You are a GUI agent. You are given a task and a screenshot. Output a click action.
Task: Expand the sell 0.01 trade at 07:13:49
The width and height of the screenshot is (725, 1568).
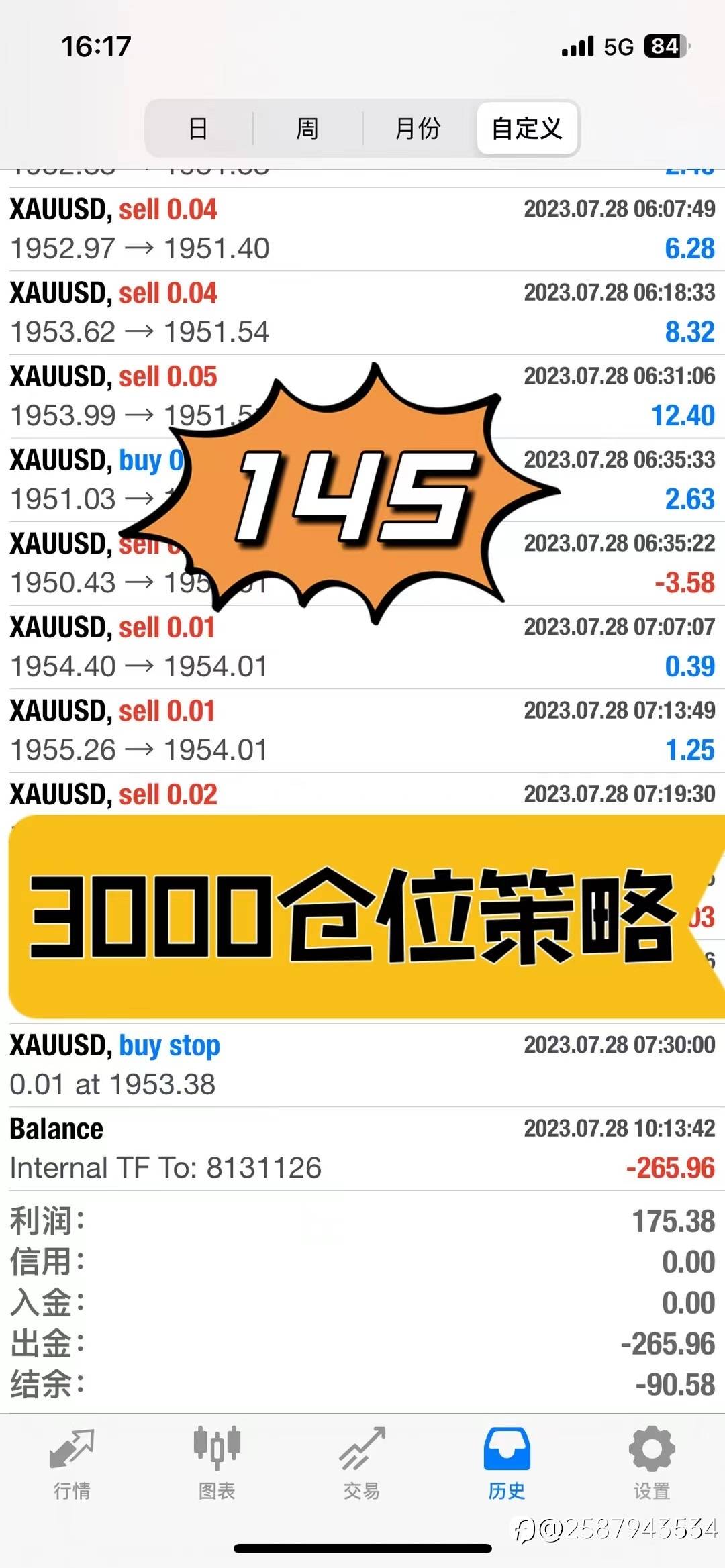coord(362,731)
